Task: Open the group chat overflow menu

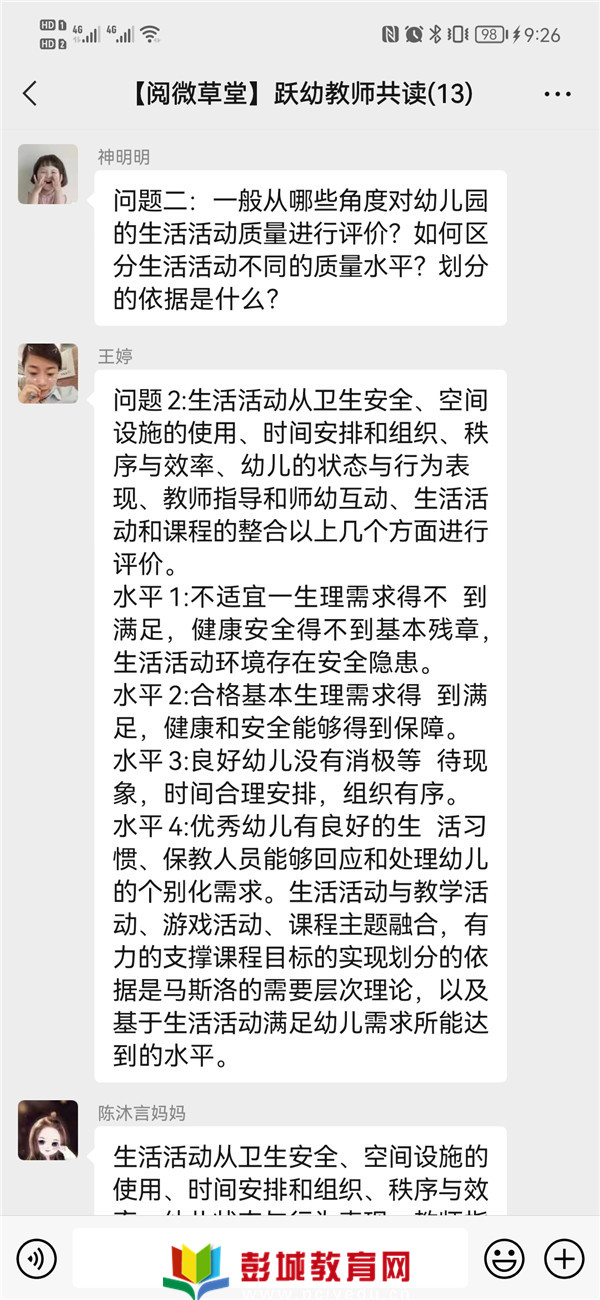Action: tap(557, 94)
